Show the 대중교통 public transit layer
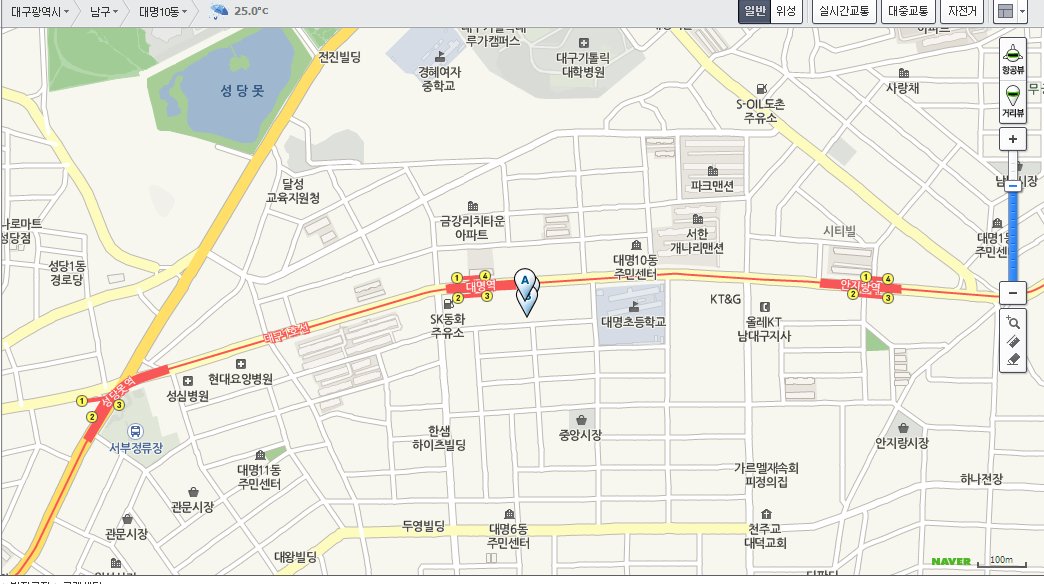Screen dimensions: 1044x584 909,11
